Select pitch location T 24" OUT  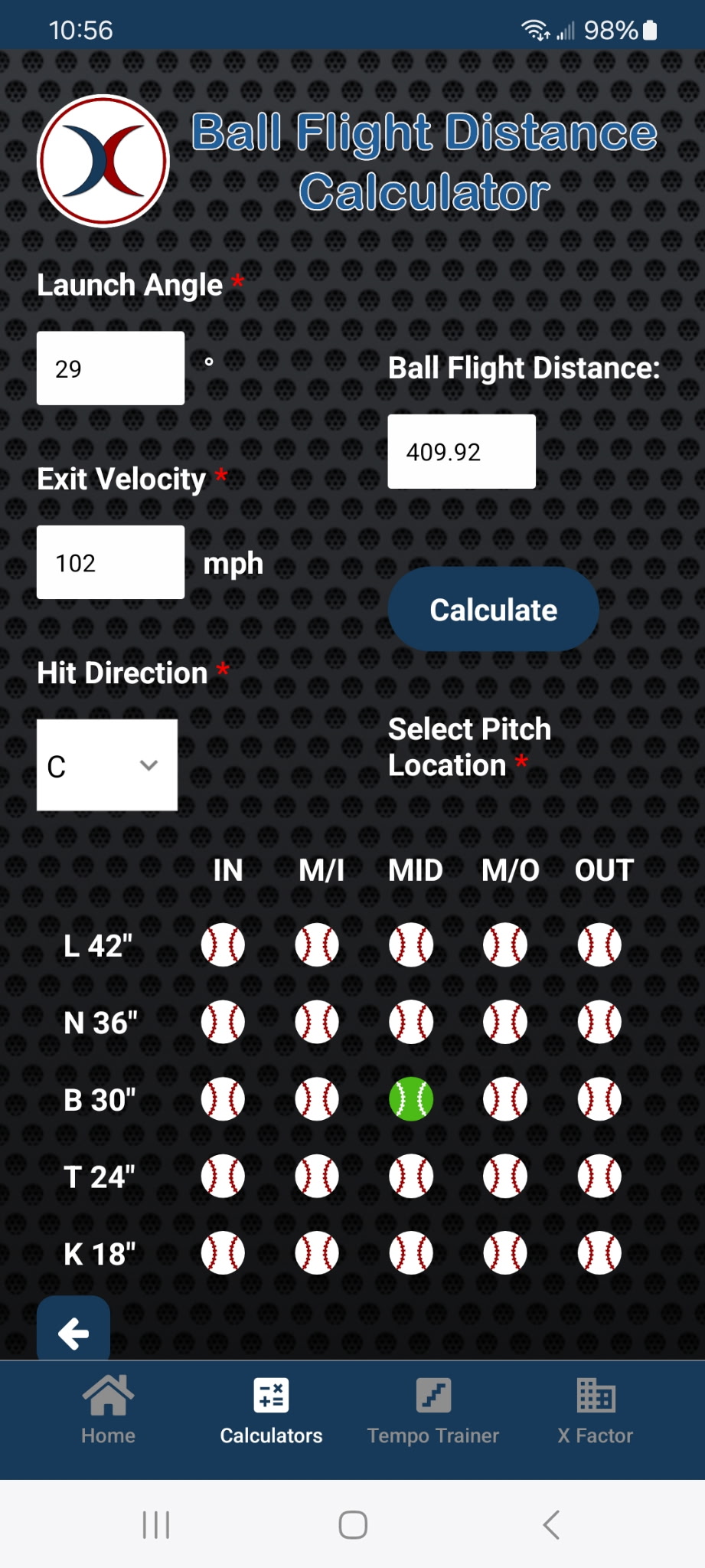pos(599,1176)
